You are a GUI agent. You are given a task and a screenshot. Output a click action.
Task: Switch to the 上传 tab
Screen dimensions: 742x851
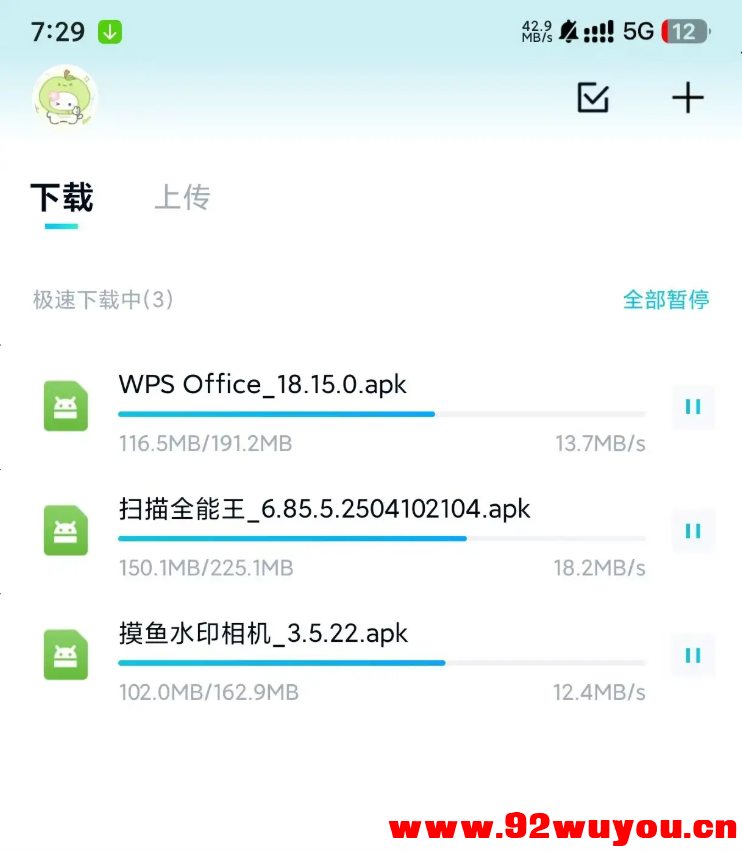click(x=182, y=198)
